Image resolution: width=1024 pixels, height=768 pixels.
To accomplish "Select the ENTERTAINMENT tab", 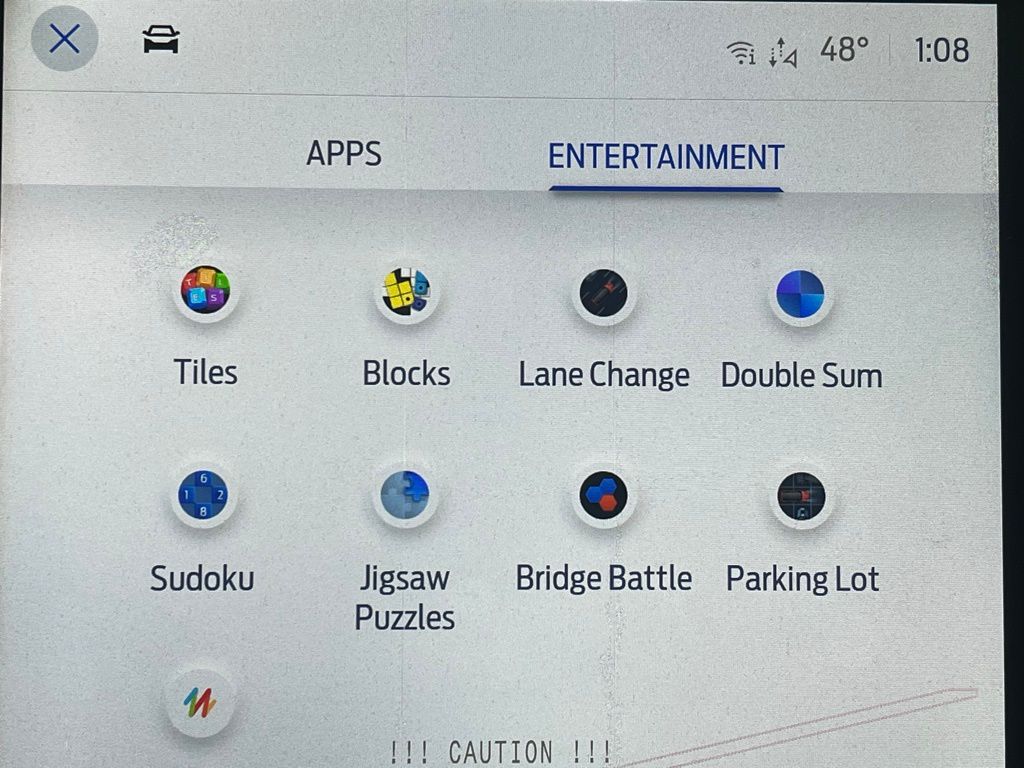I will (x=666, y=157).
